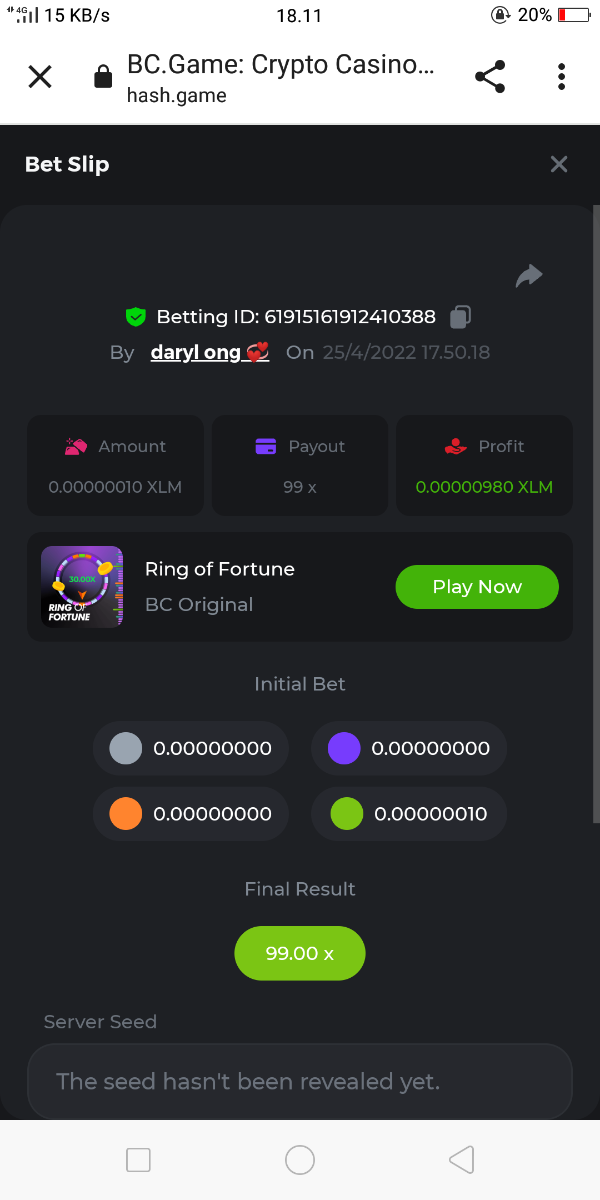Dismiss the Bet Slip panel

click(x=559, y=164)
